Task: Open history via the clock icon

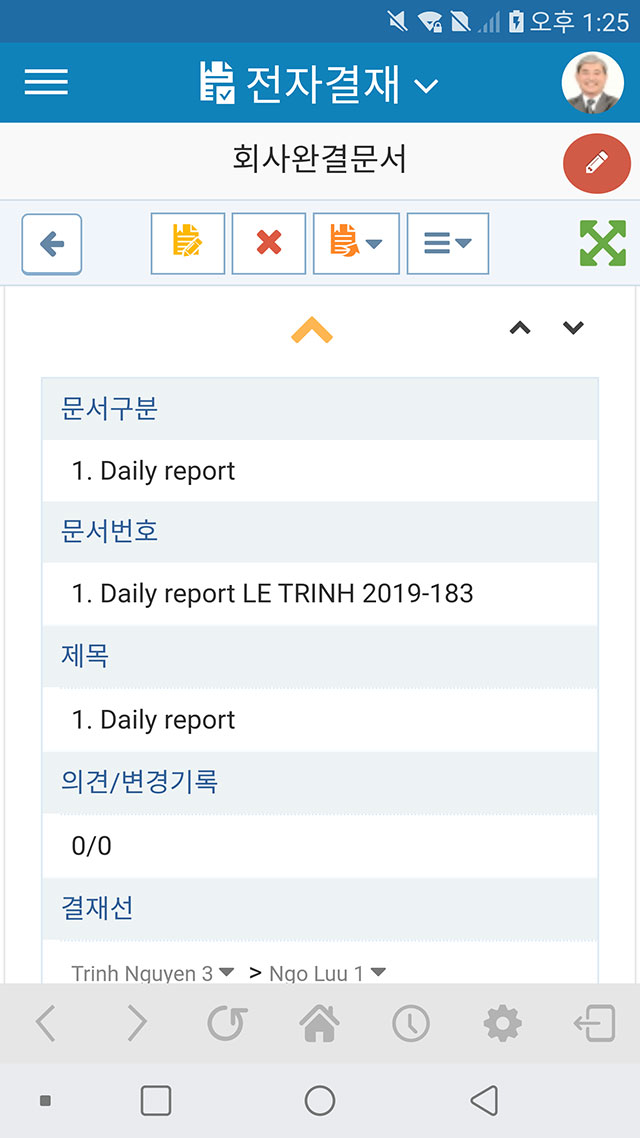Action: coord(411,1024)
